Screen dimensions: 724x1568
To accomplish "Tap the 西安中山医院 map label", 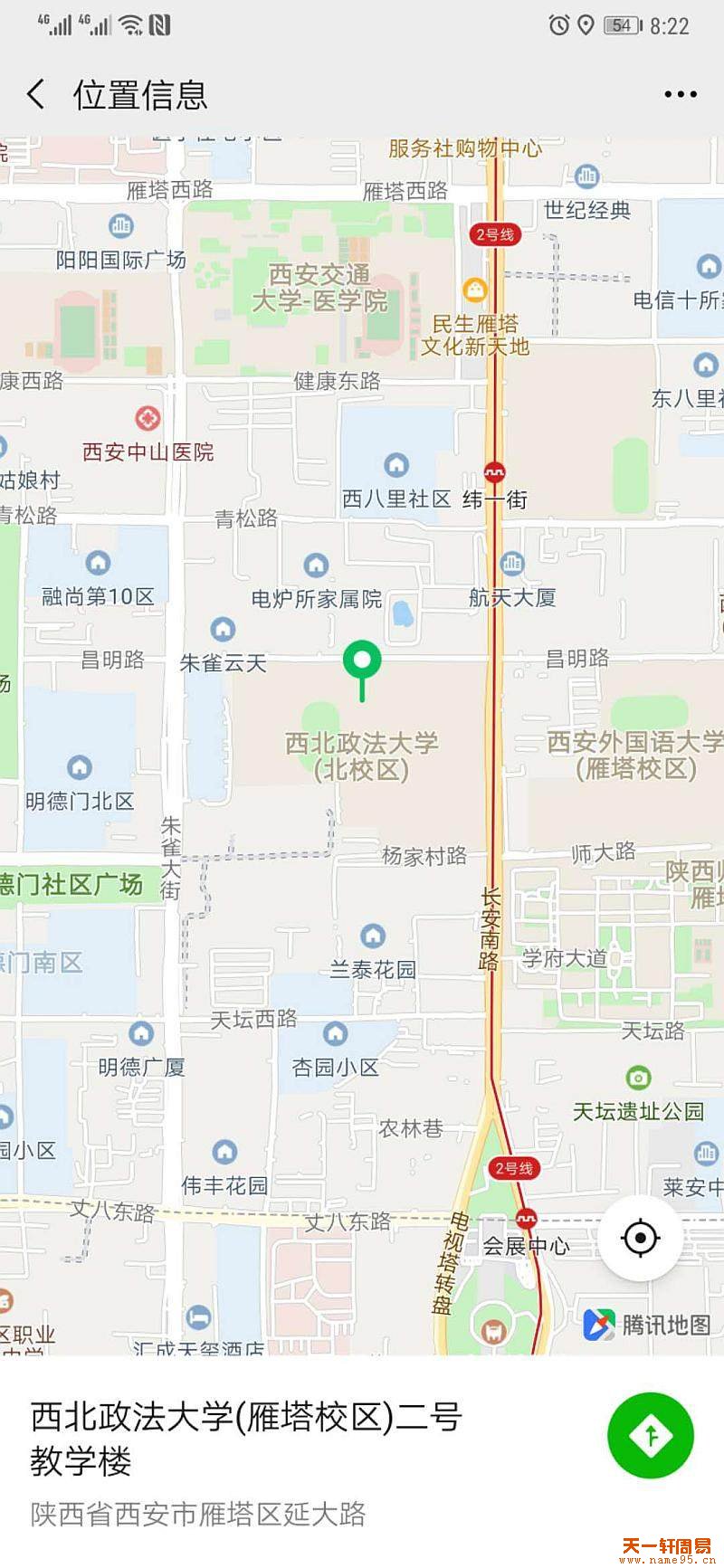I will coord(148,451).
